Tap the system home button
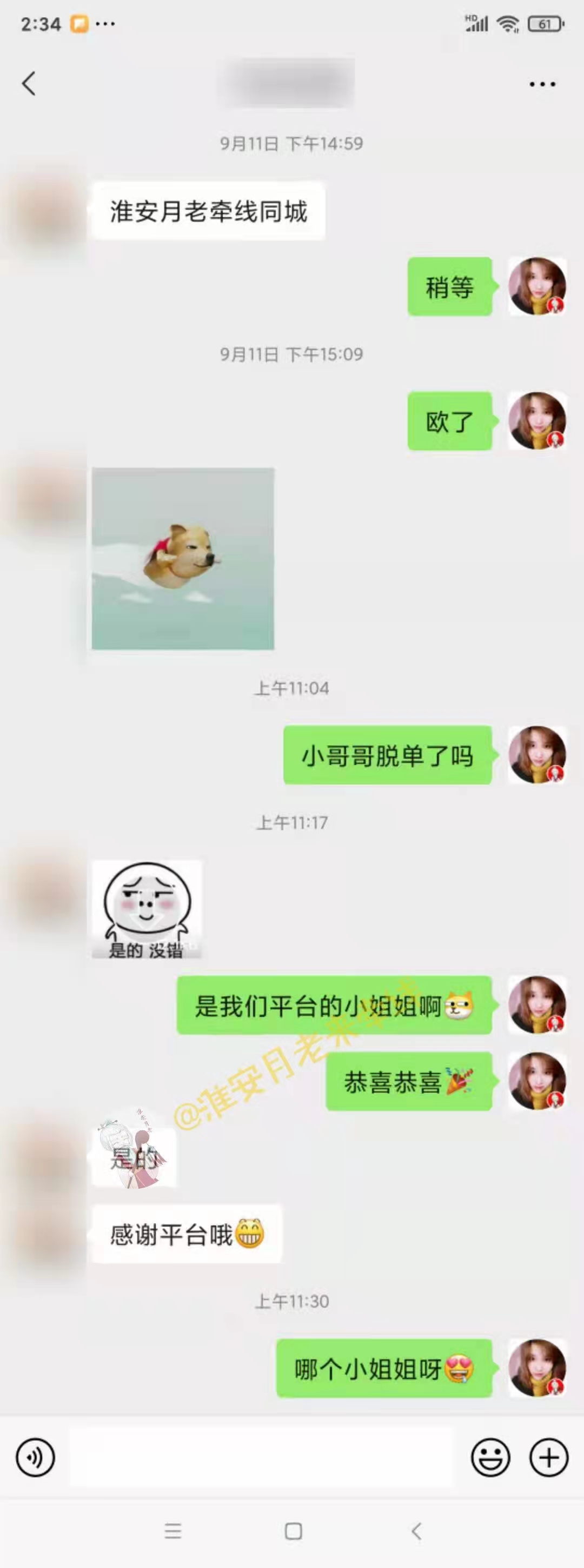 293,1531
